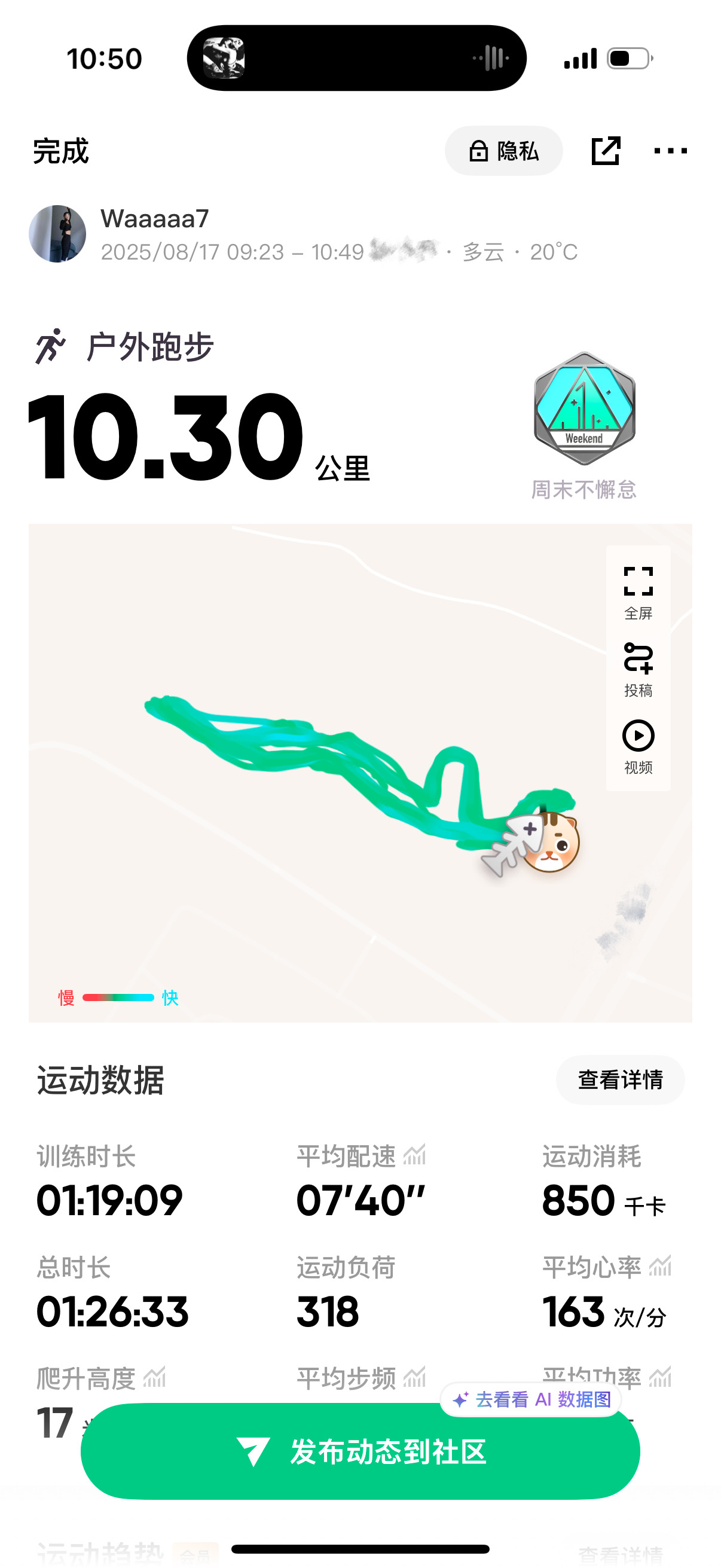Open Waaaaa7's profile avatar
Viewport: 721px width, 1568px height.
point(58,234)
